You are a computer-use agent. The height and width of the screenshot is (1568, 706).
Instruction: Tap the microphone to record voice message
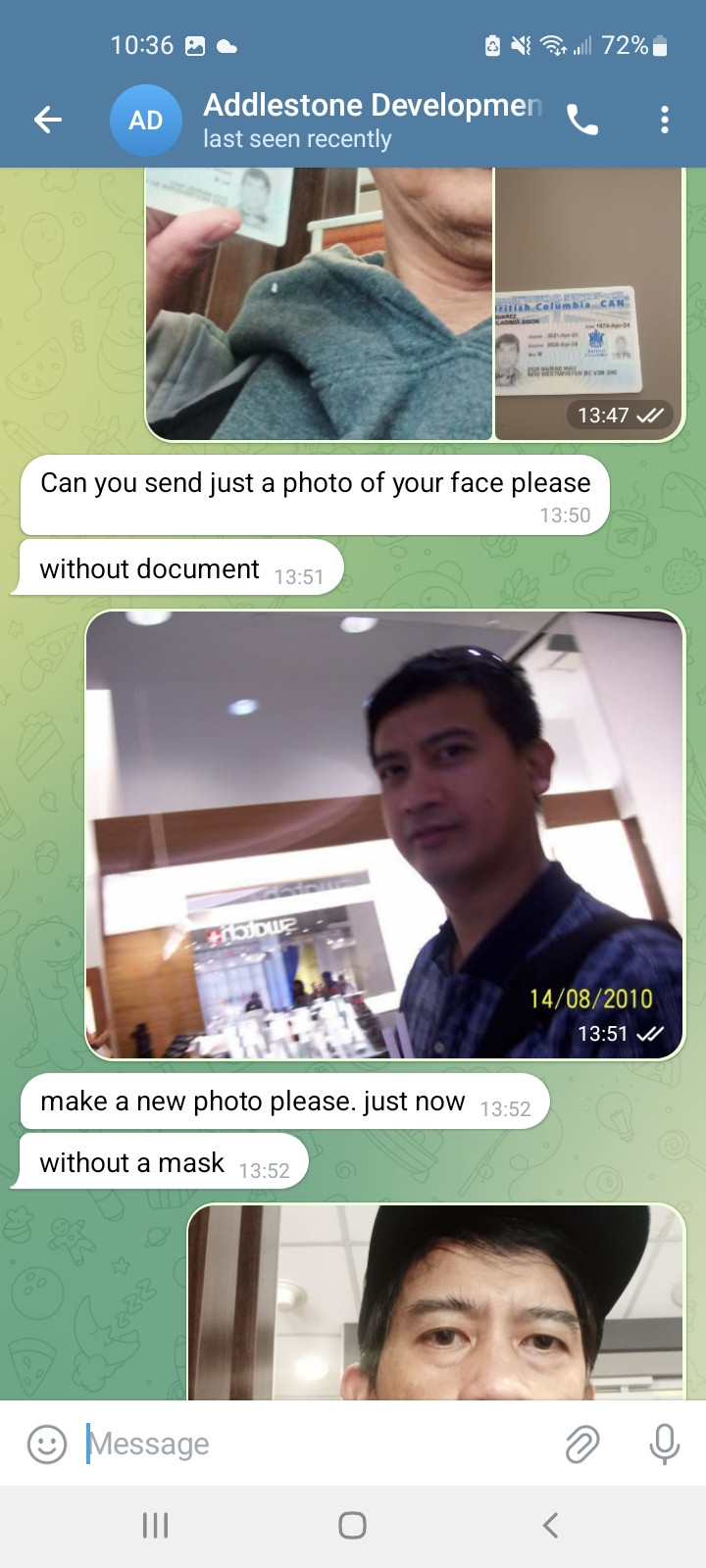tap(664, 1444)
